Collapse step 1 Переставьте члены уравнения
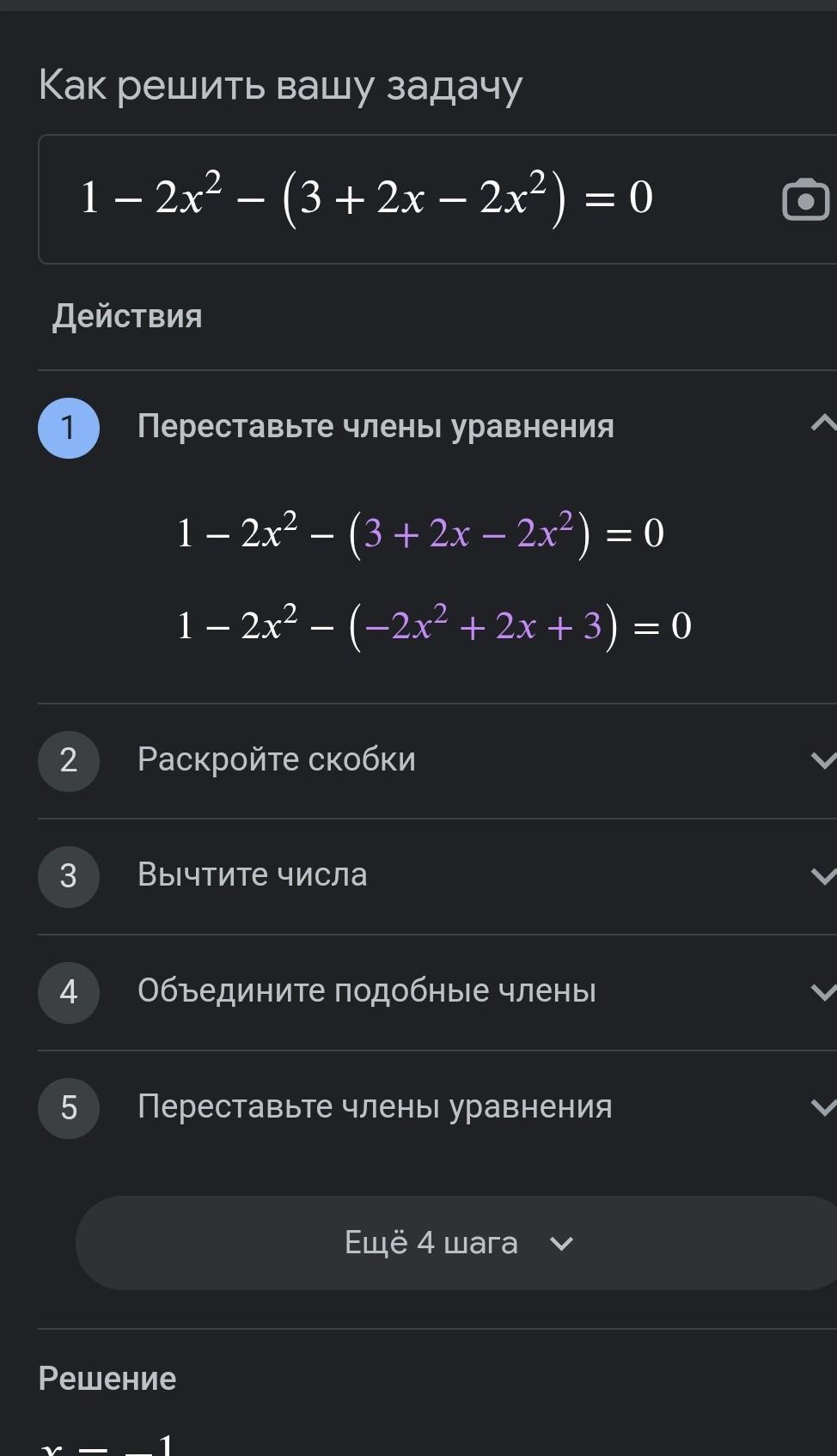This screenshot has height=1456, width=837. (822, 423)
